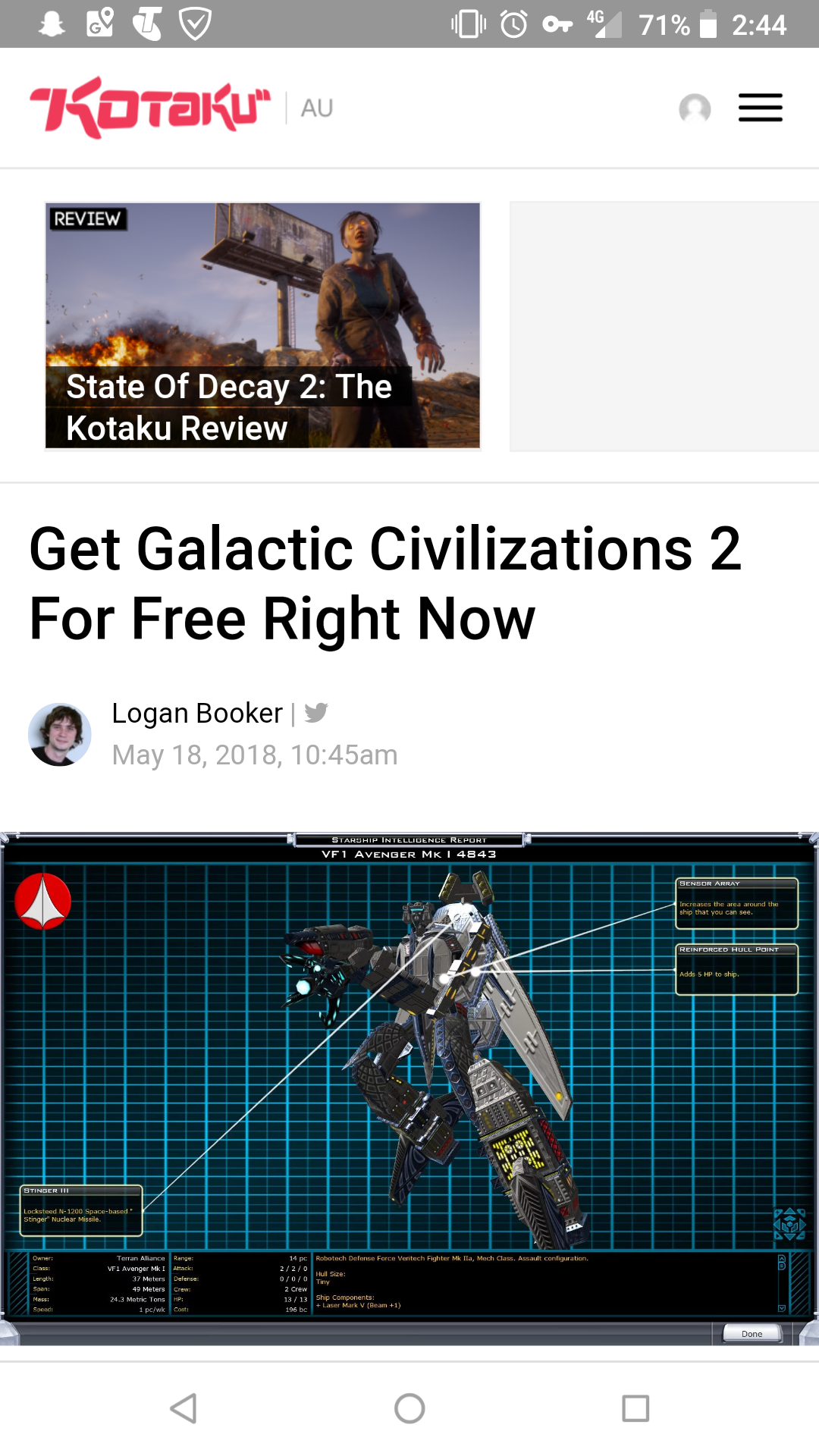Go to the home screen
Image resolution: width=819 pixels, height=1456 pixels.
tap(409, 1409)
